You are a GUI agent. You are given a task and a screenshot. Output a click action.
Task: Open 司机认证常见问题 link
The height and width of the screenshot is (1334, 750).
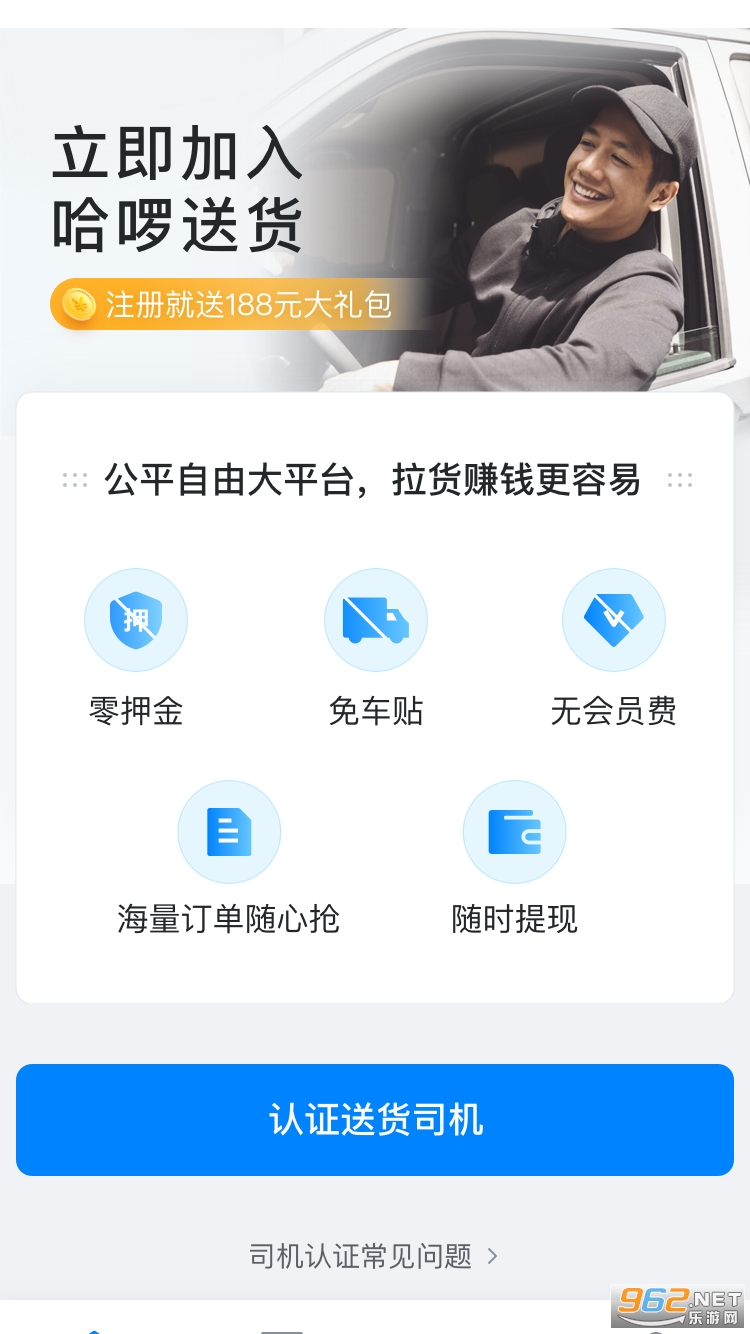coord(374,1256)
